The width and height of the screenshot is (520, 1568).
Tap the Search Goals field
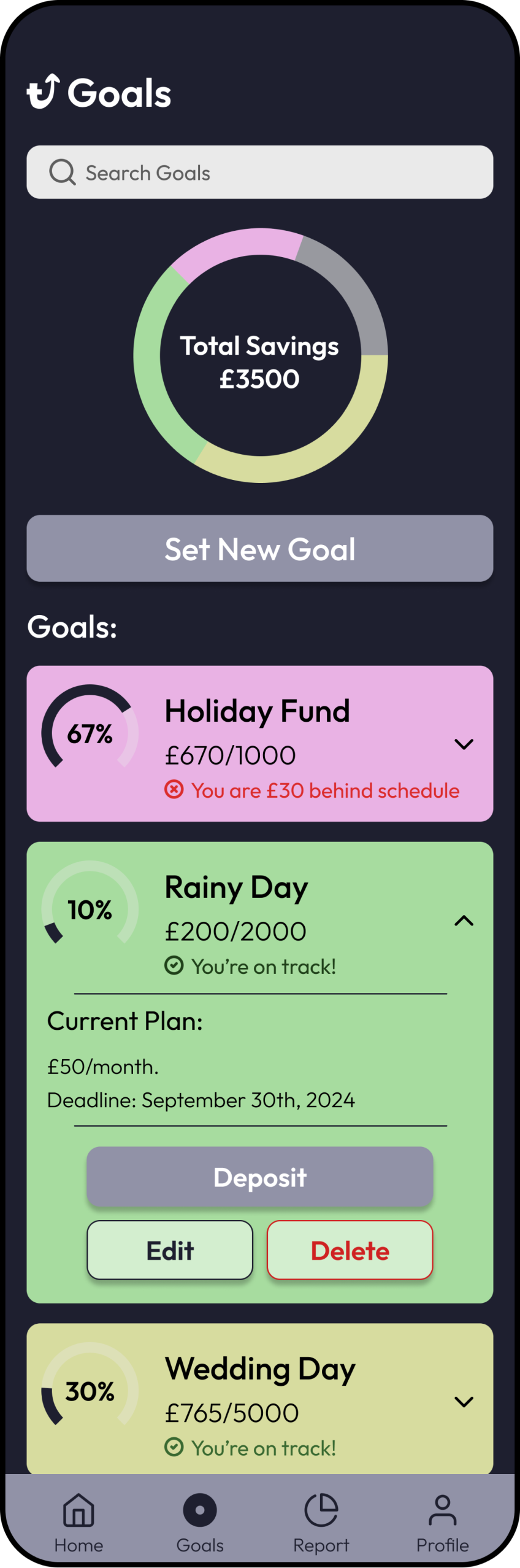click(x=260, y=172)
